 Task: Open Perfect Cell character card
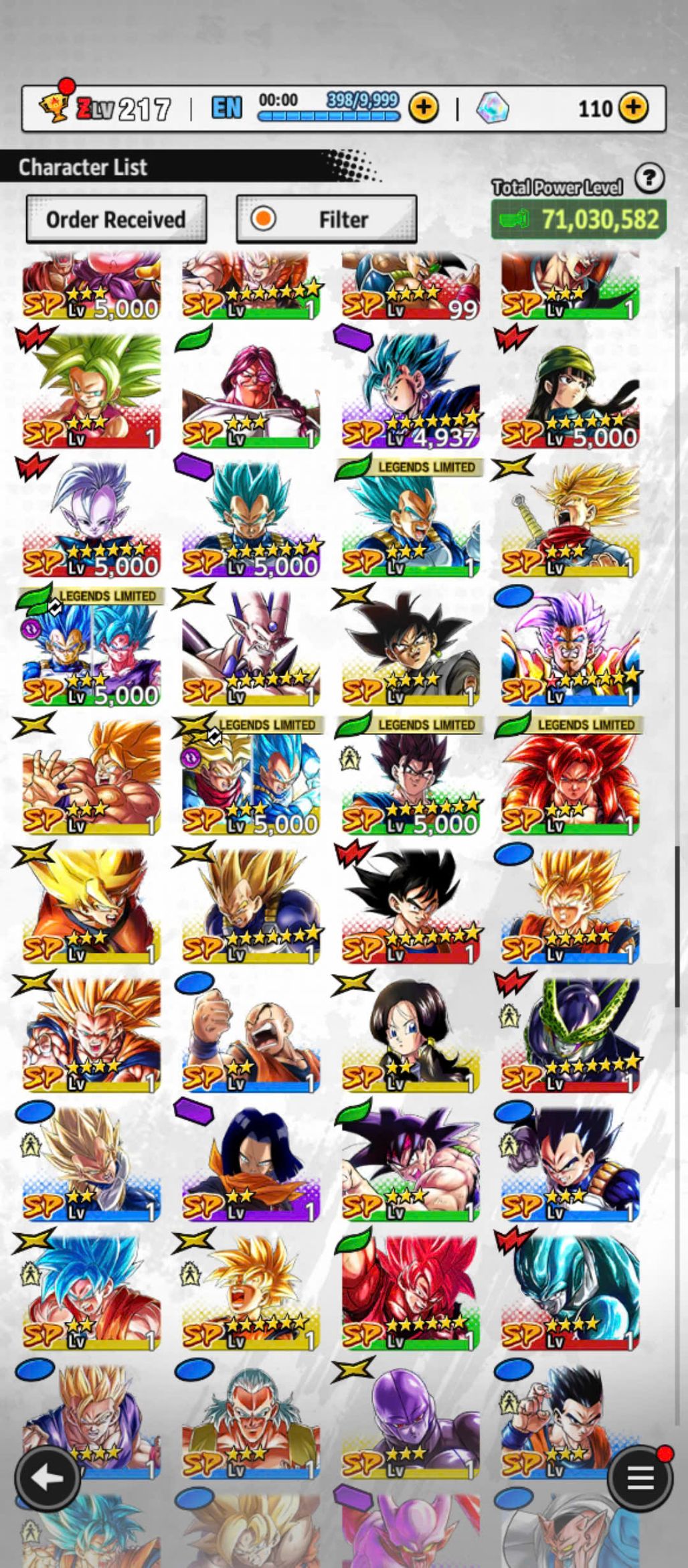click(570, 1034)
